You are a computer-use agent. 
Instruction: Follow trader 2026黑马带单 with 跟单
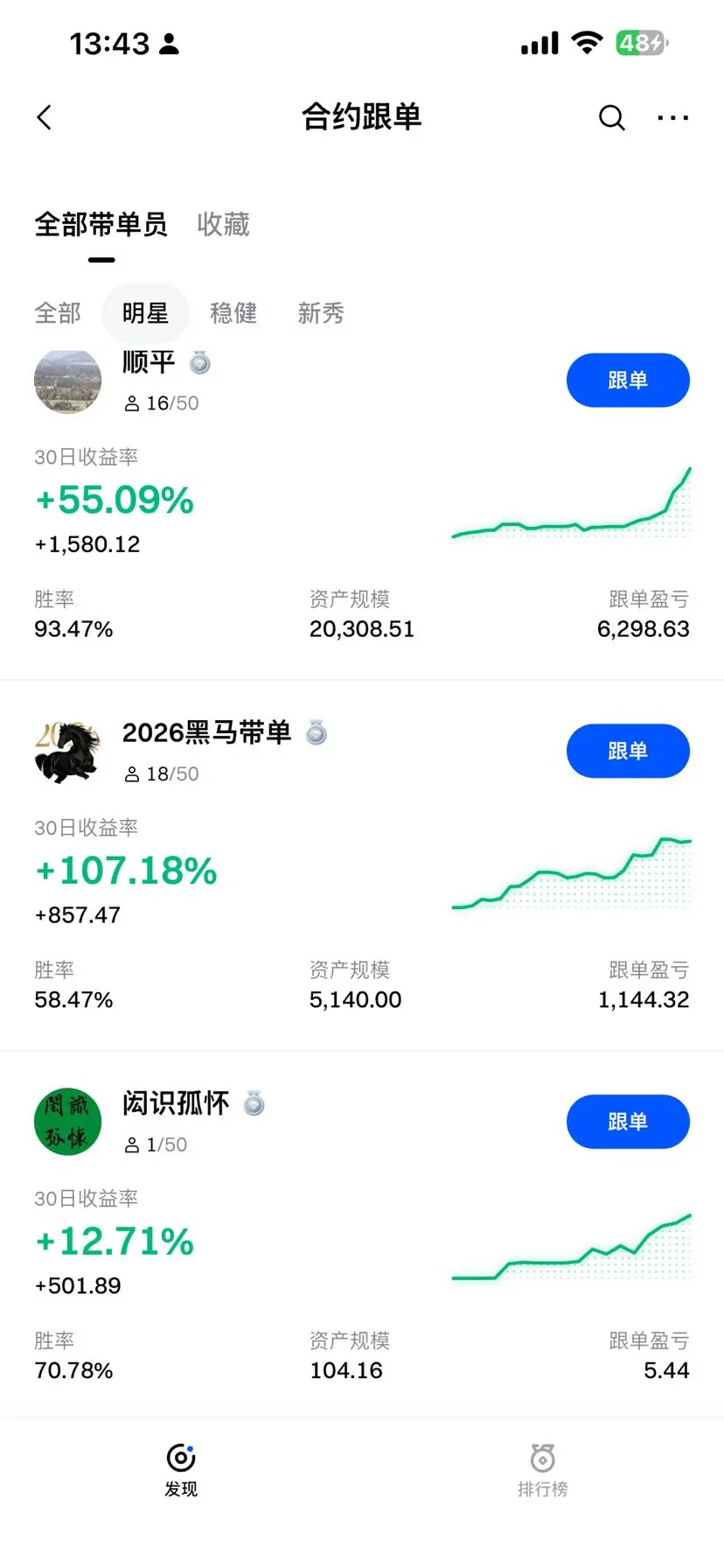(x=628, y=751)
